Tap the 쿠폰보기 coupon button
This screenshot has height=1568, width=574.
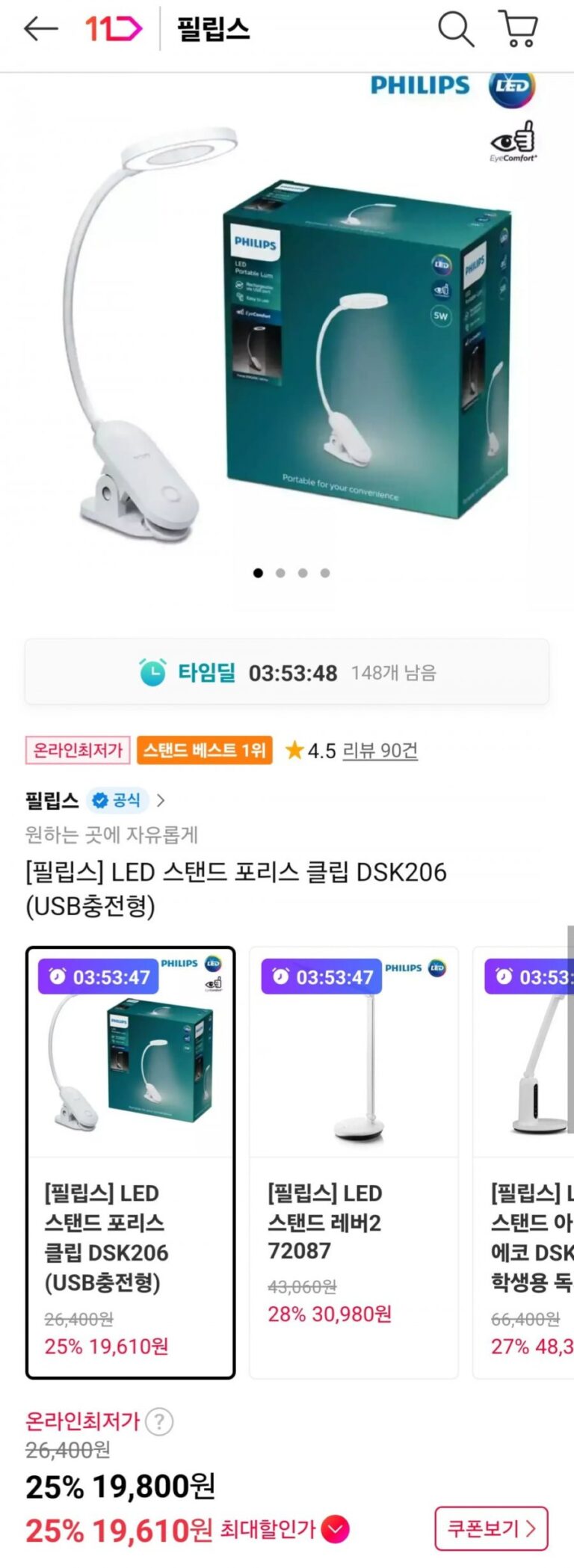491,1528
